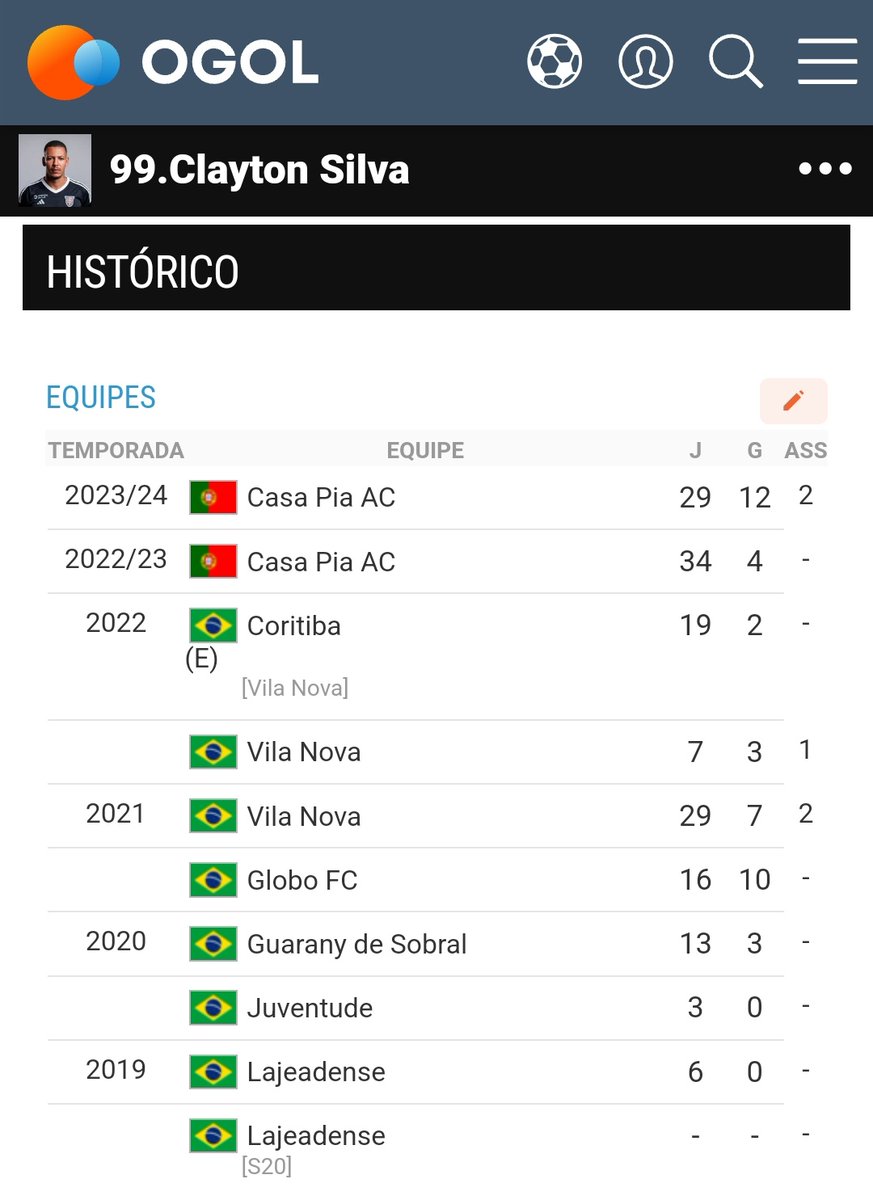Open the soccer ball icon in the header
Viewport: 873px width, 1200px height.
tap(554, 62)
